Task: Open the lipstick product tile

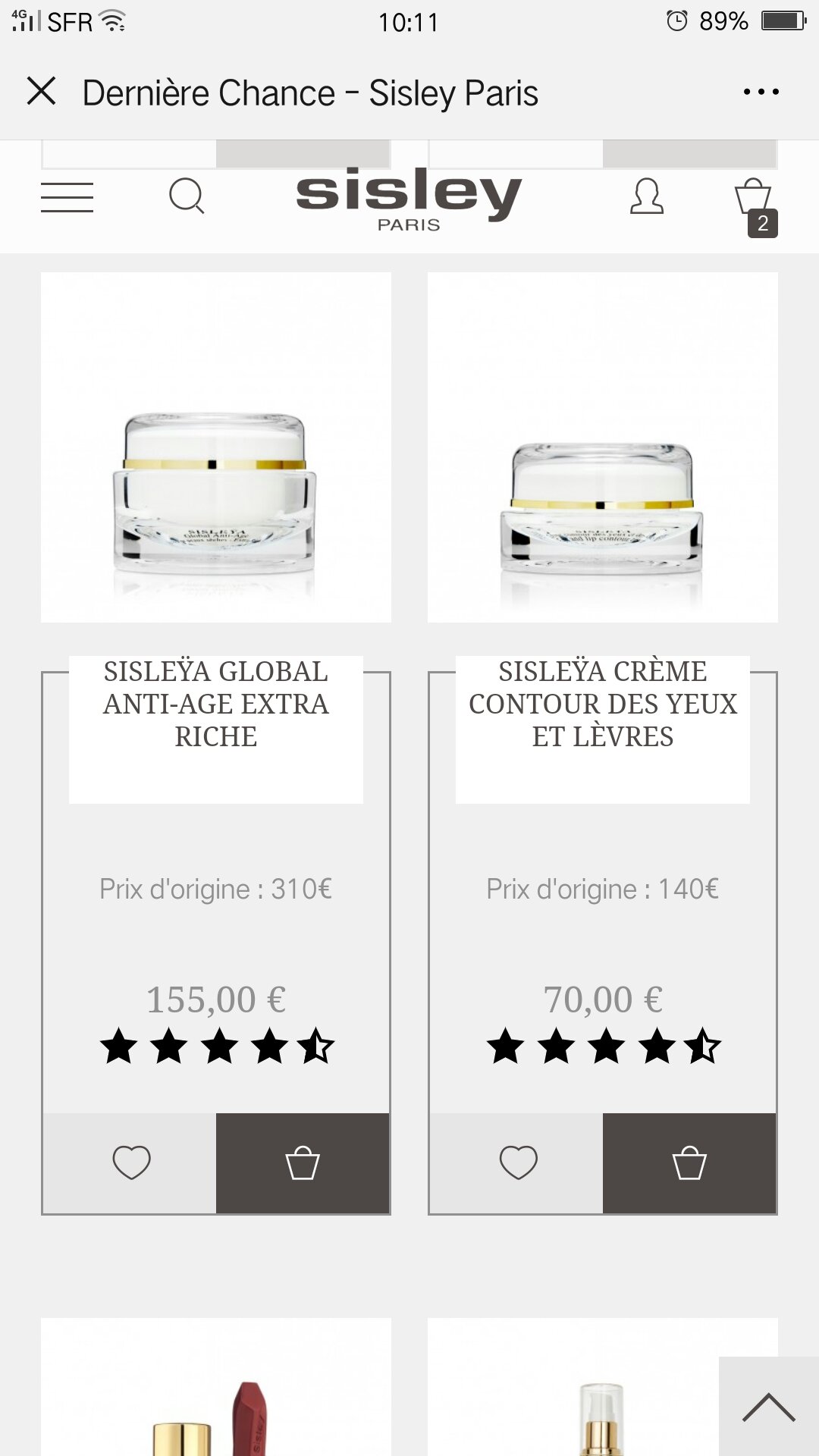Action: tap(216, 1387)
